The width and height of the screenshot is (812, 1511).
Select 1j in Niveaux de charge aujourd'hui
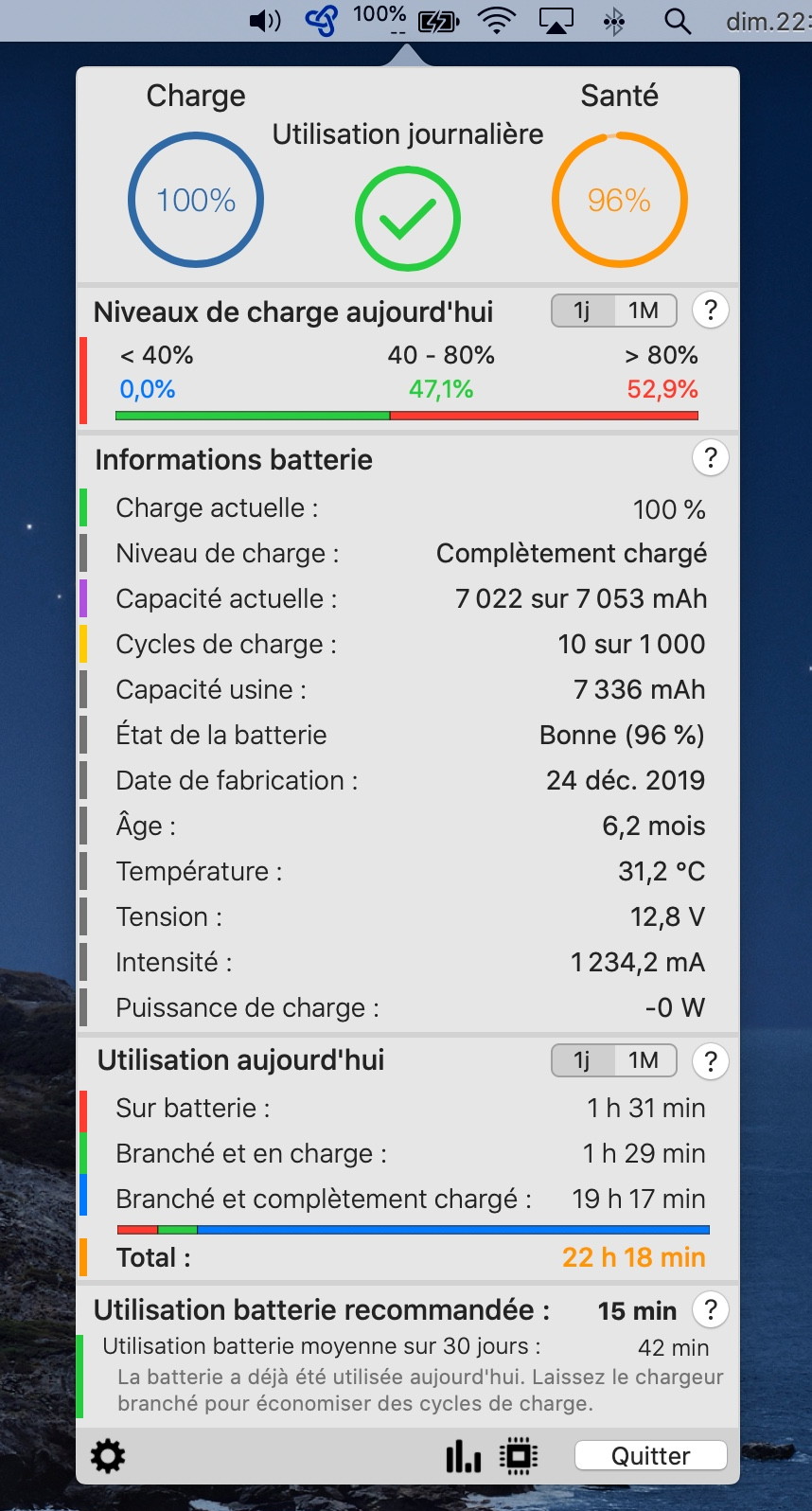[582, 311]
